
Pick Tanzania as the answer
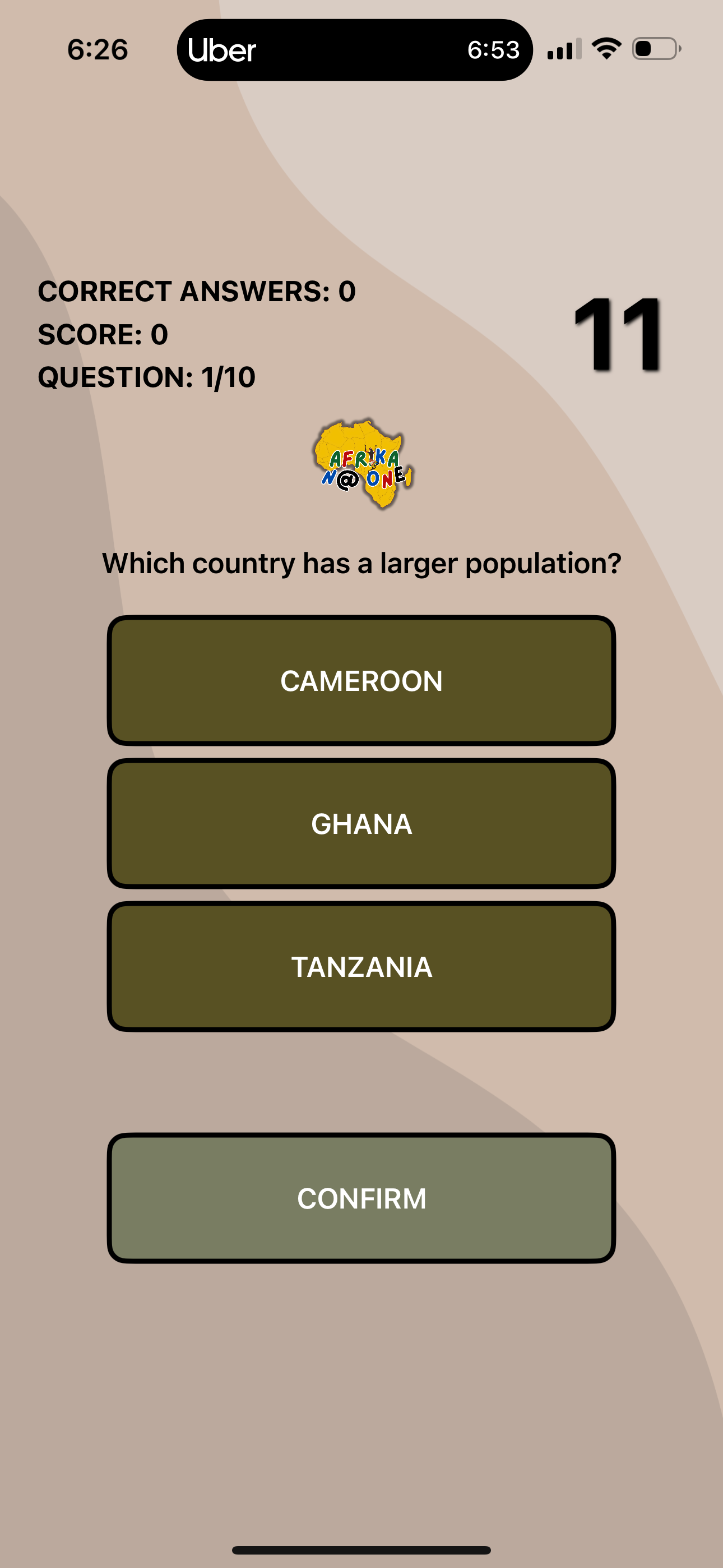click(361, 967)
